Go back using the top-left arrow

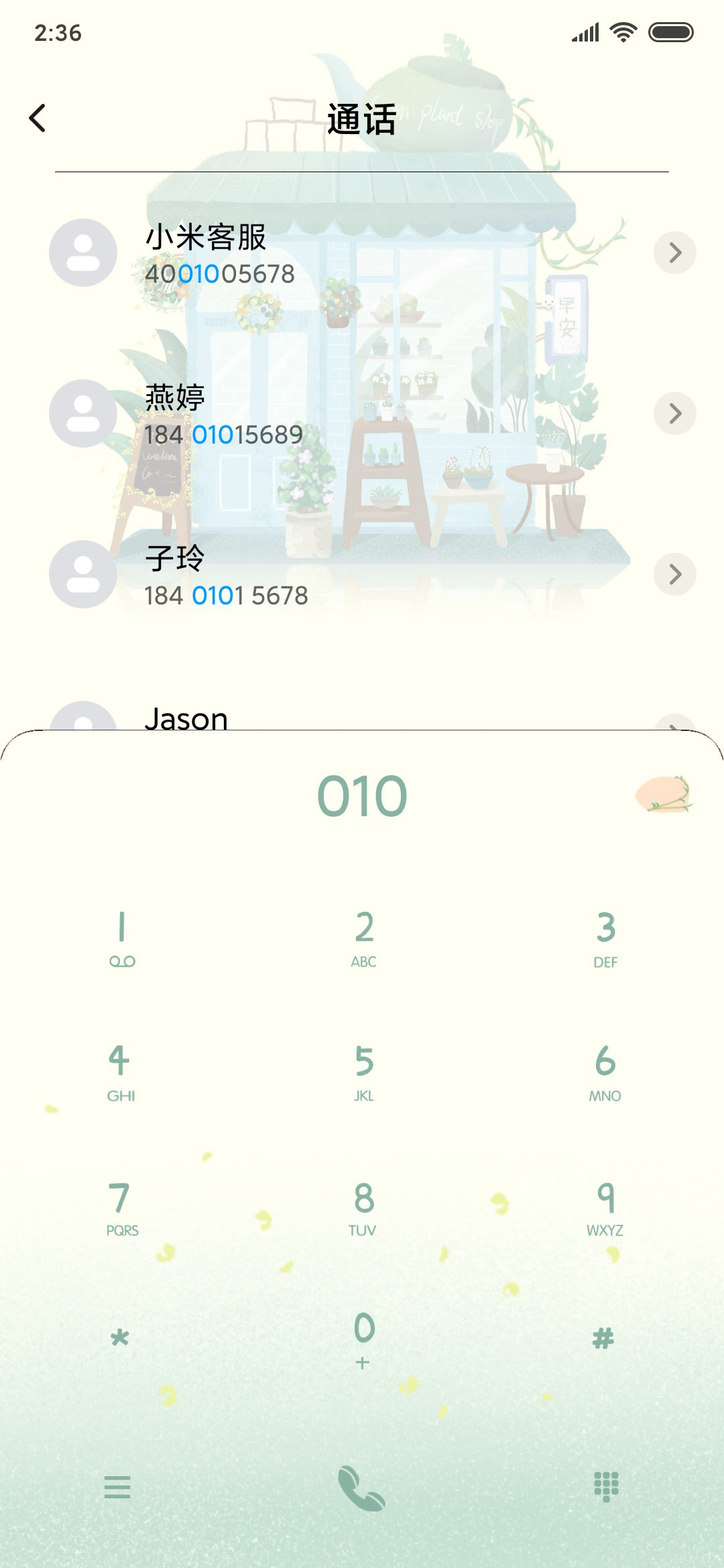coord(38,118)
